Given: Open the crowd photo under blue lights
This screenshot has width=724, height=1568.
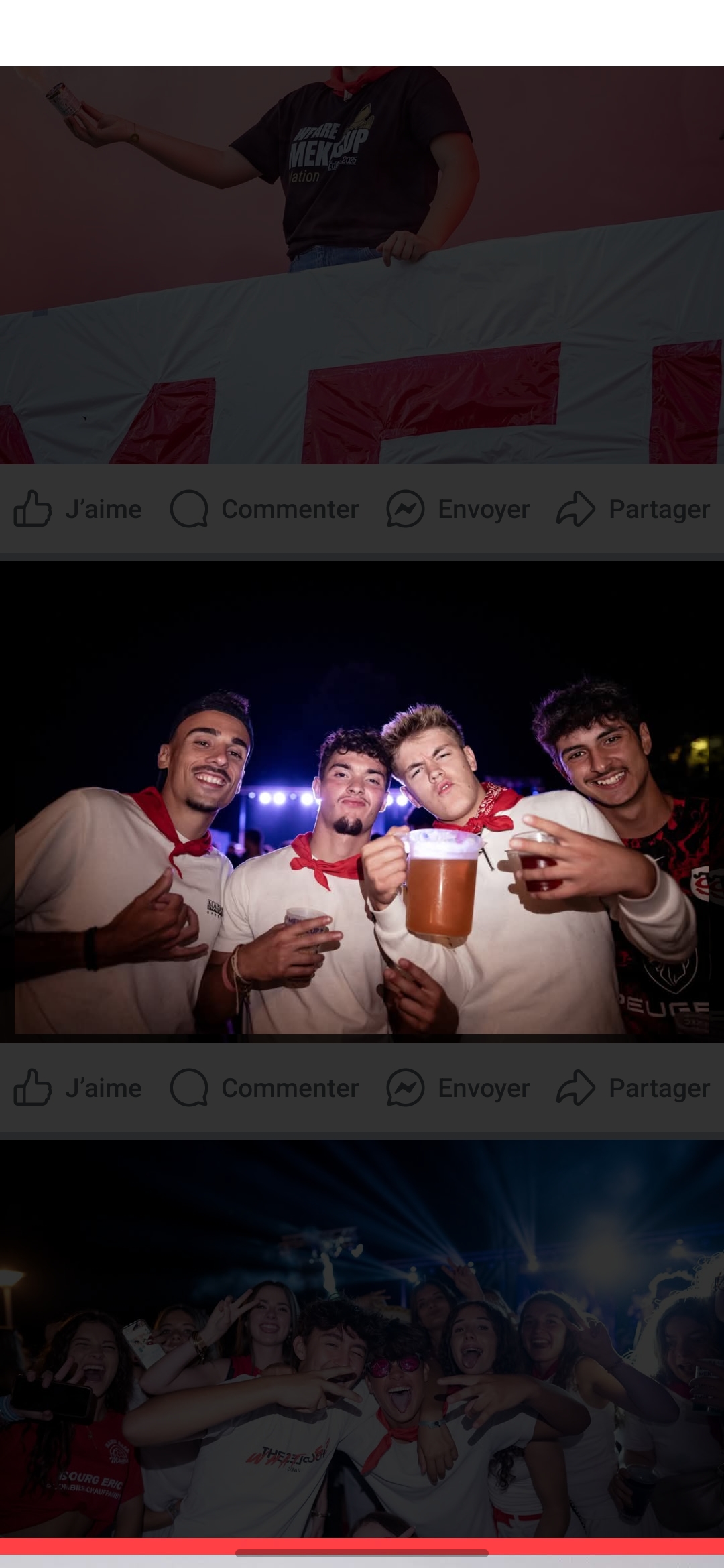Looking at the screenshot, I should point(362,1339).
